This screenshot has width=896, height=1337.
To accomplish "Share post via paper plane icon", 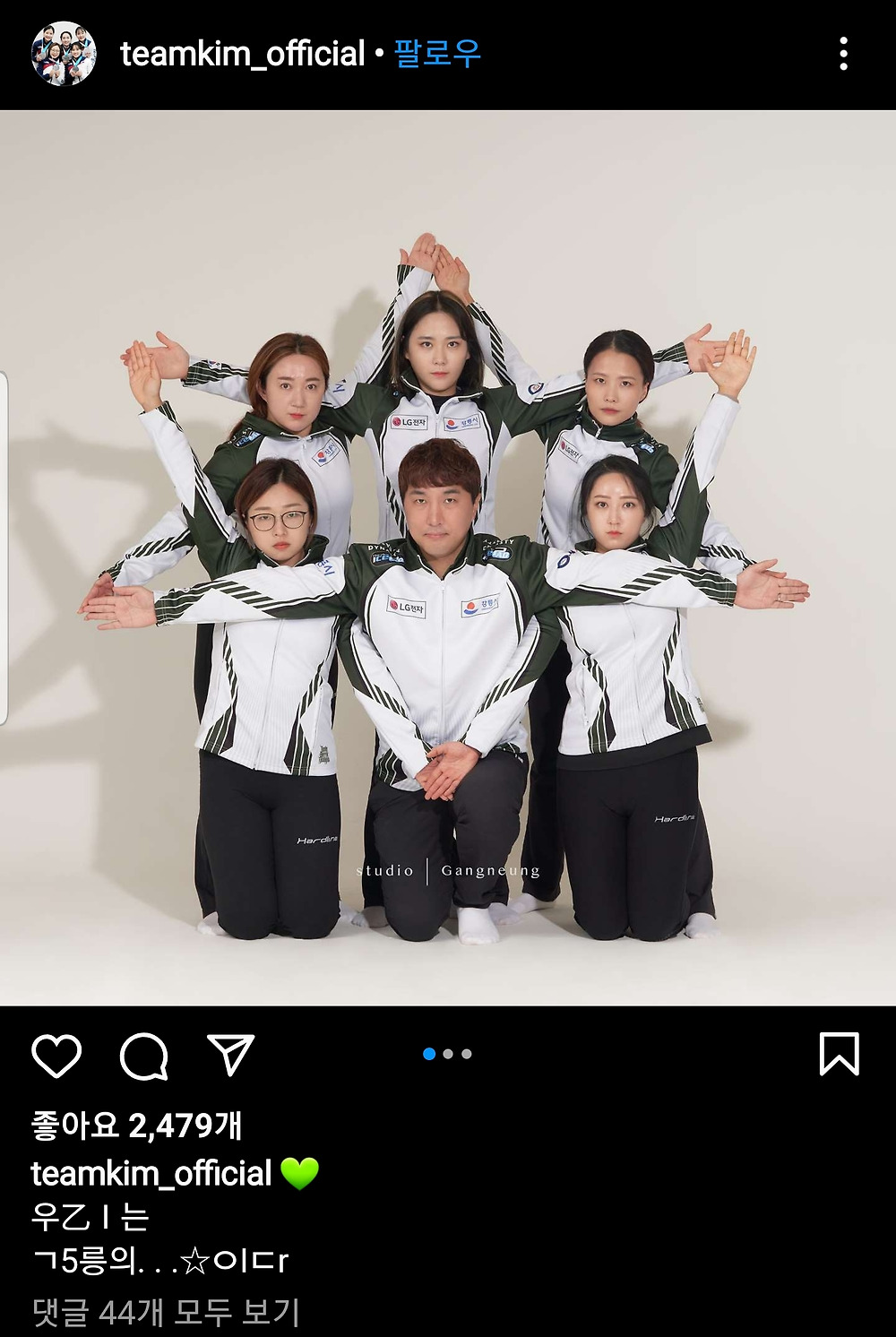I will pyautogui.click(x=231, y=1055).
